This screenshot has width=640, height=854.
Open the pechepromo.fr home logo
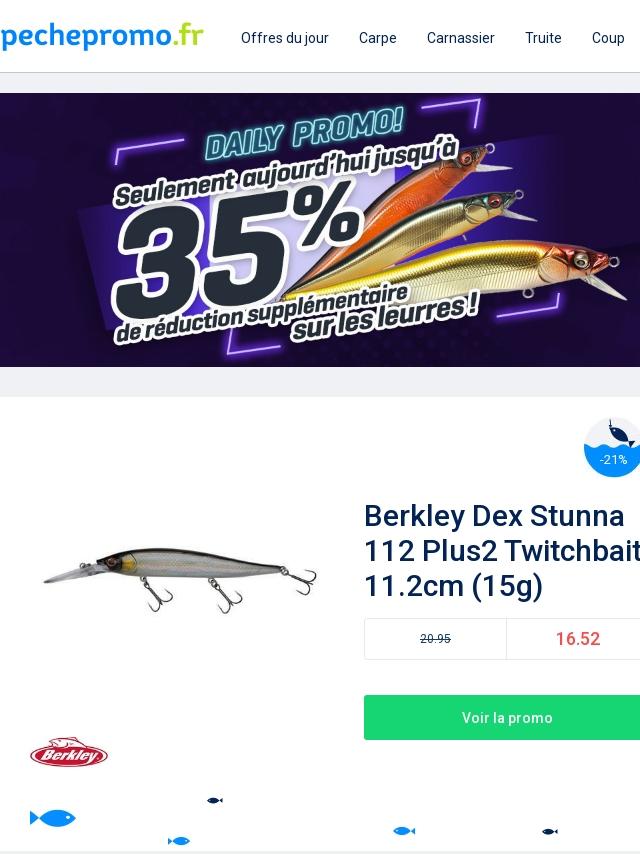(x=102, y=37)
